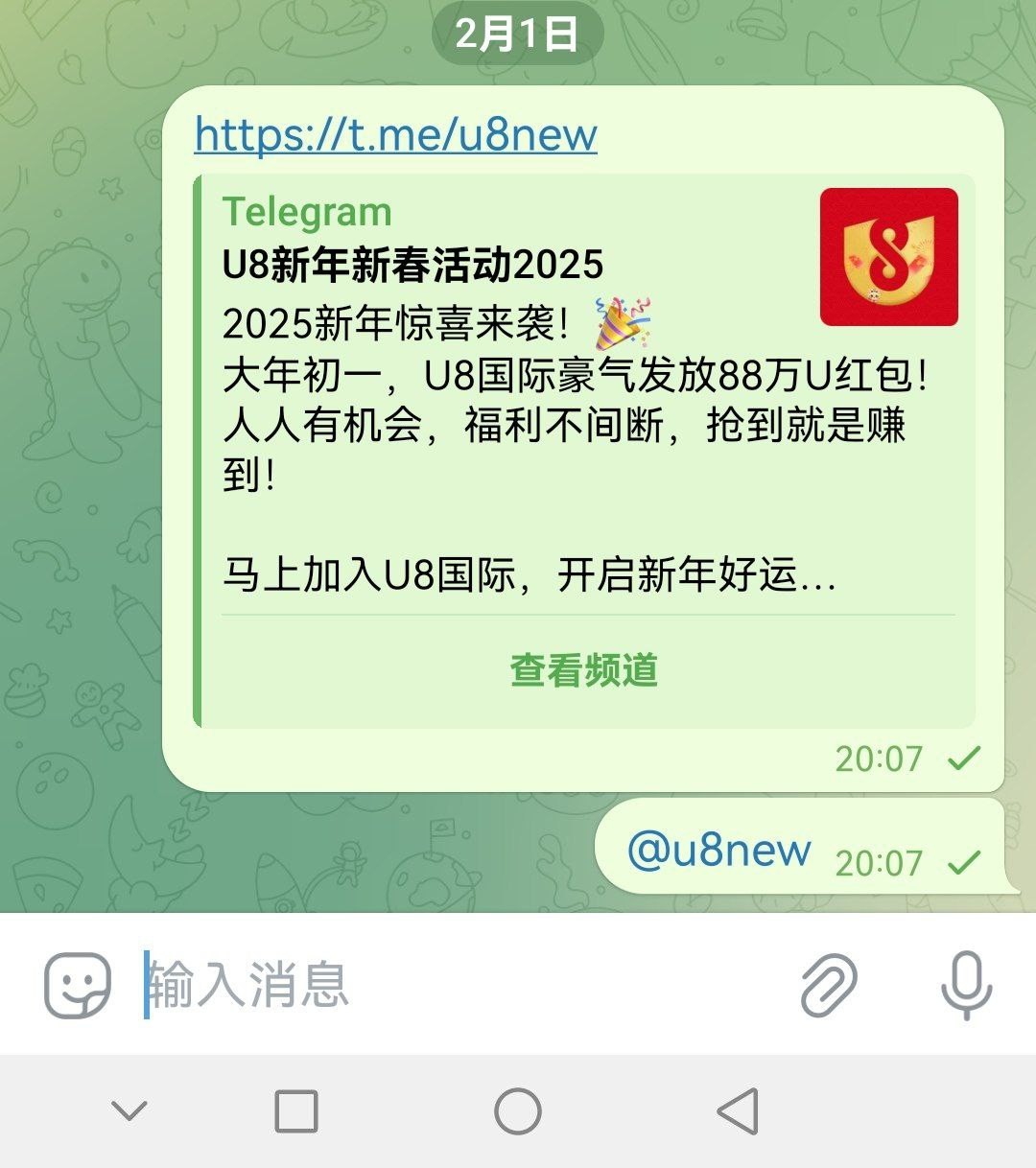Tap the 查看频道 button
Image resolution: width=1036 pixels, height=1168 pixels.
(x=583, y=670)
